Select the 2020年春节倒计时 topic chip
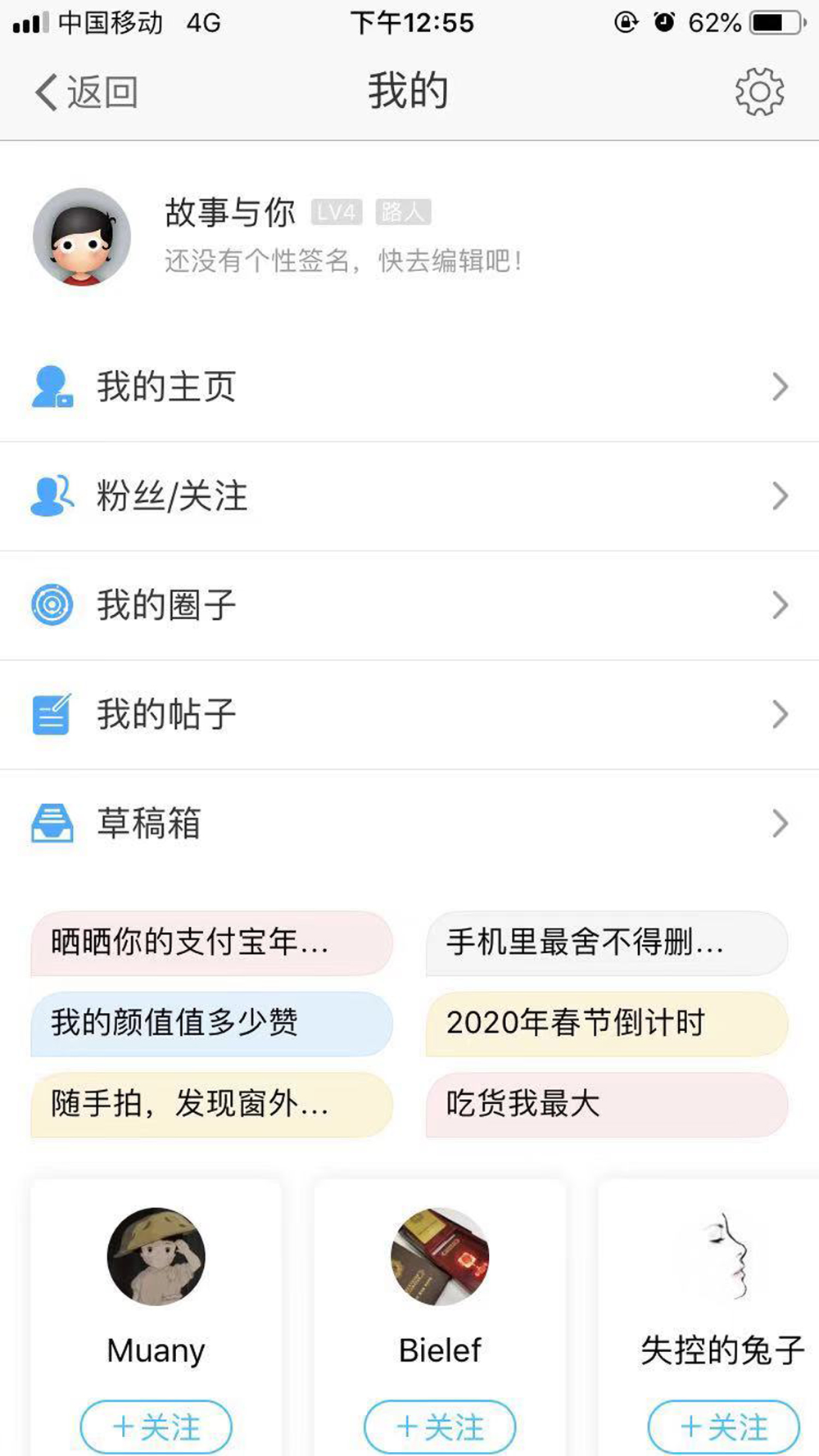Viewport: 819px width, 1456px height. 607,1023
